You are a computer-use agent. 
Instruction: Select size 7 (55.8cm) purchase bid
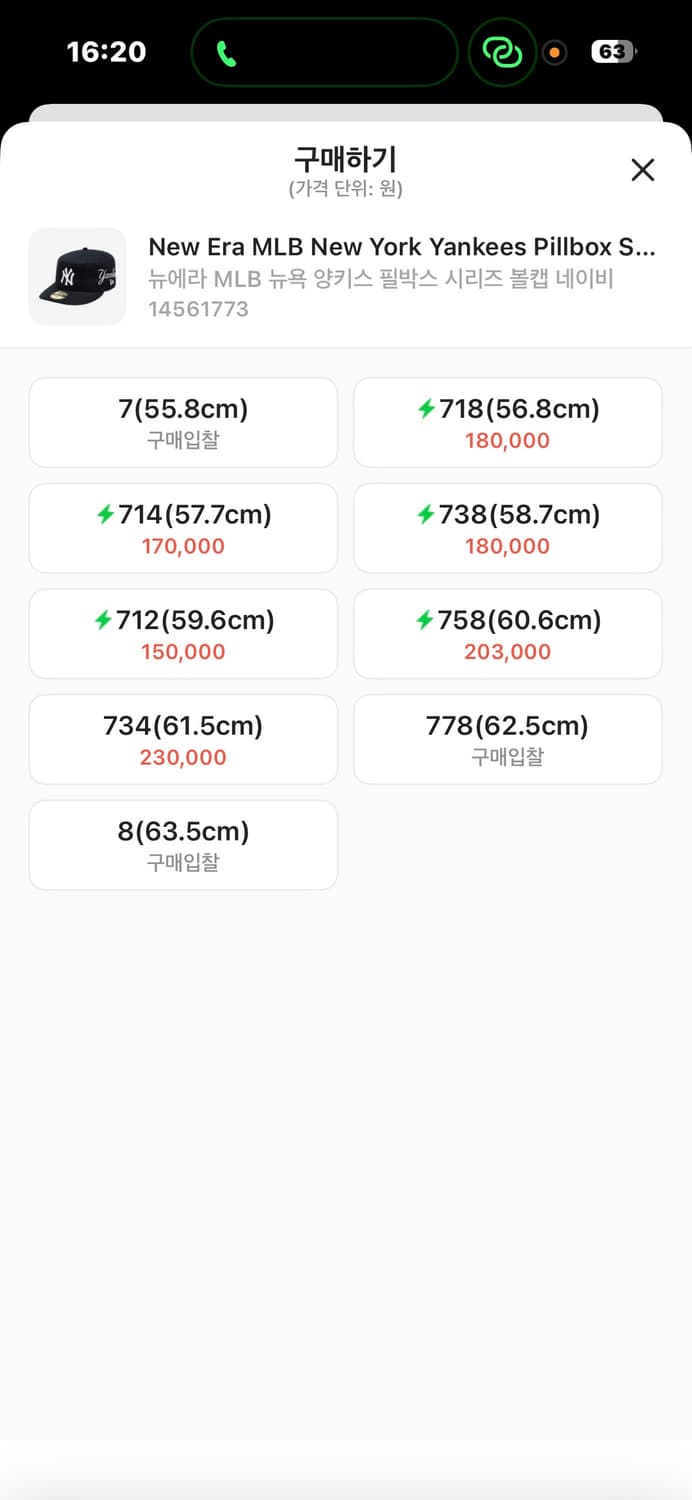pyautogui.click(x=183, y=422)
